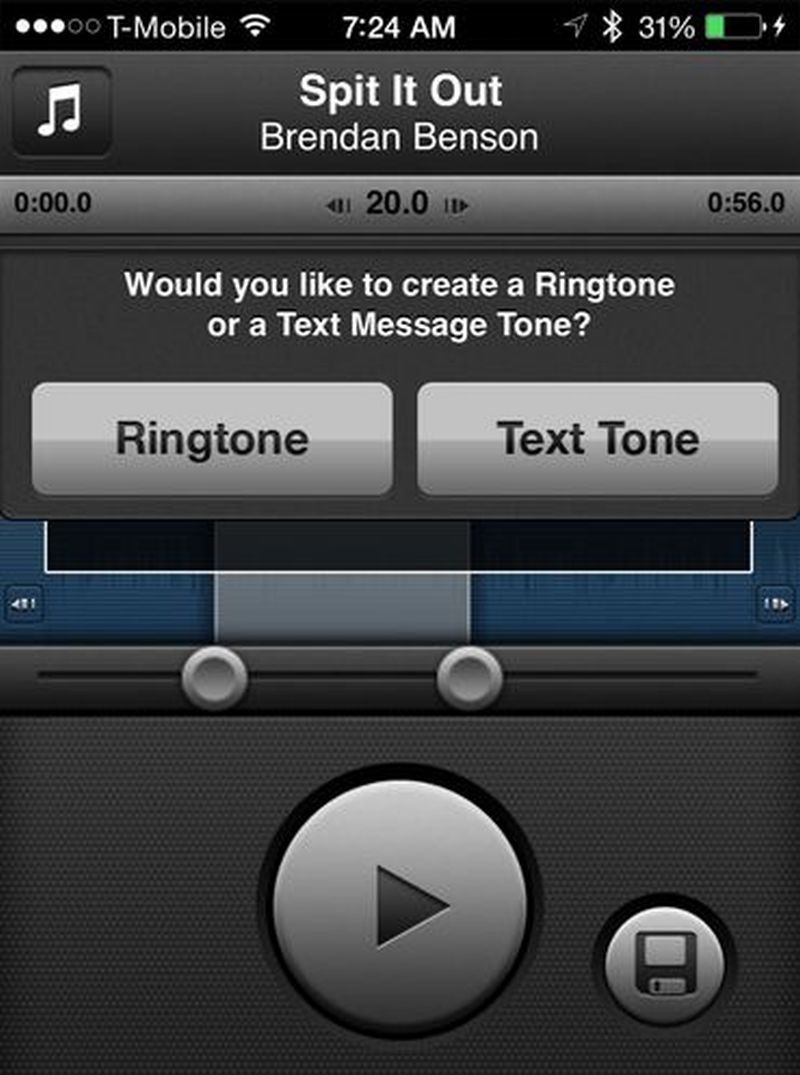Select the Ringtone option

(x=211, y=438)
